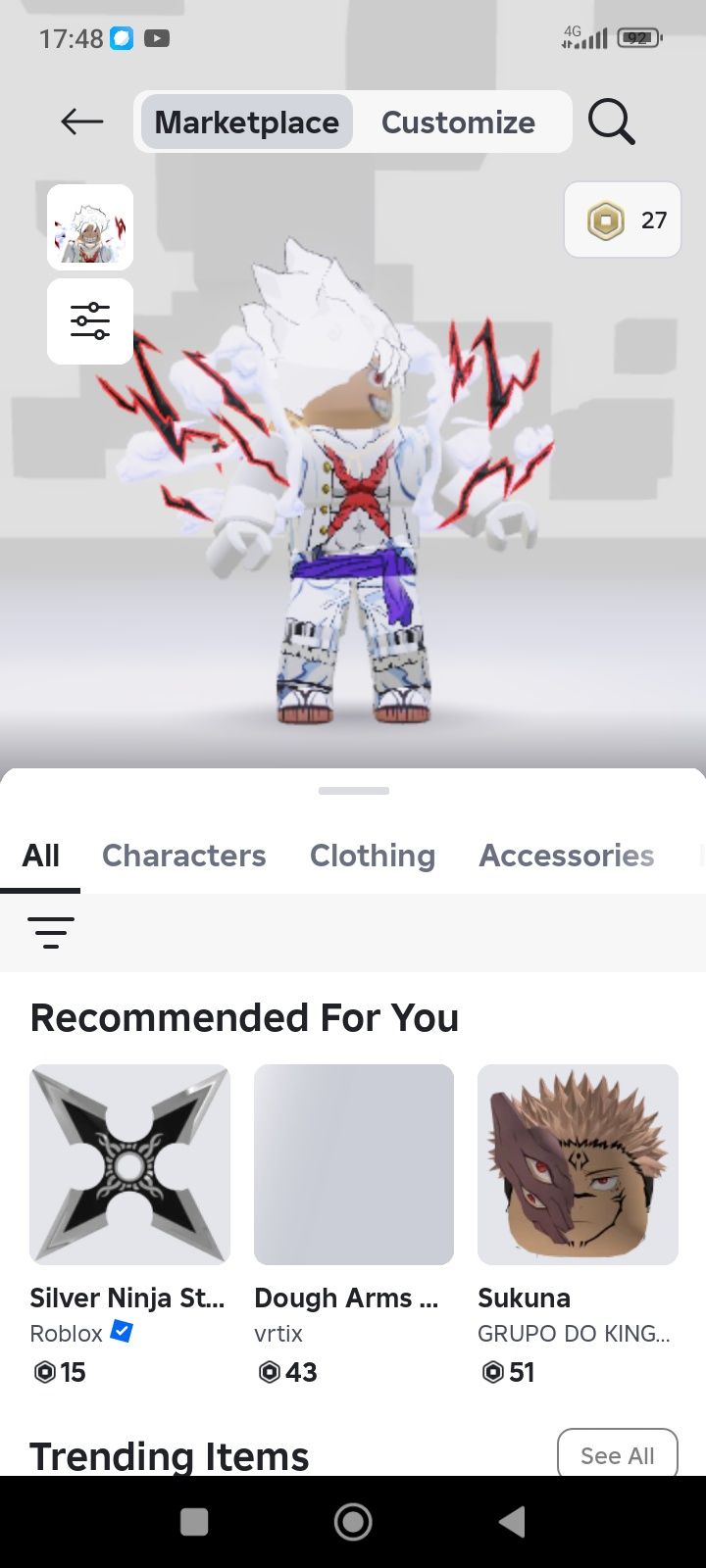
Task: Open the avatar sliders settings icon
Action: click(x=90, y=321)
